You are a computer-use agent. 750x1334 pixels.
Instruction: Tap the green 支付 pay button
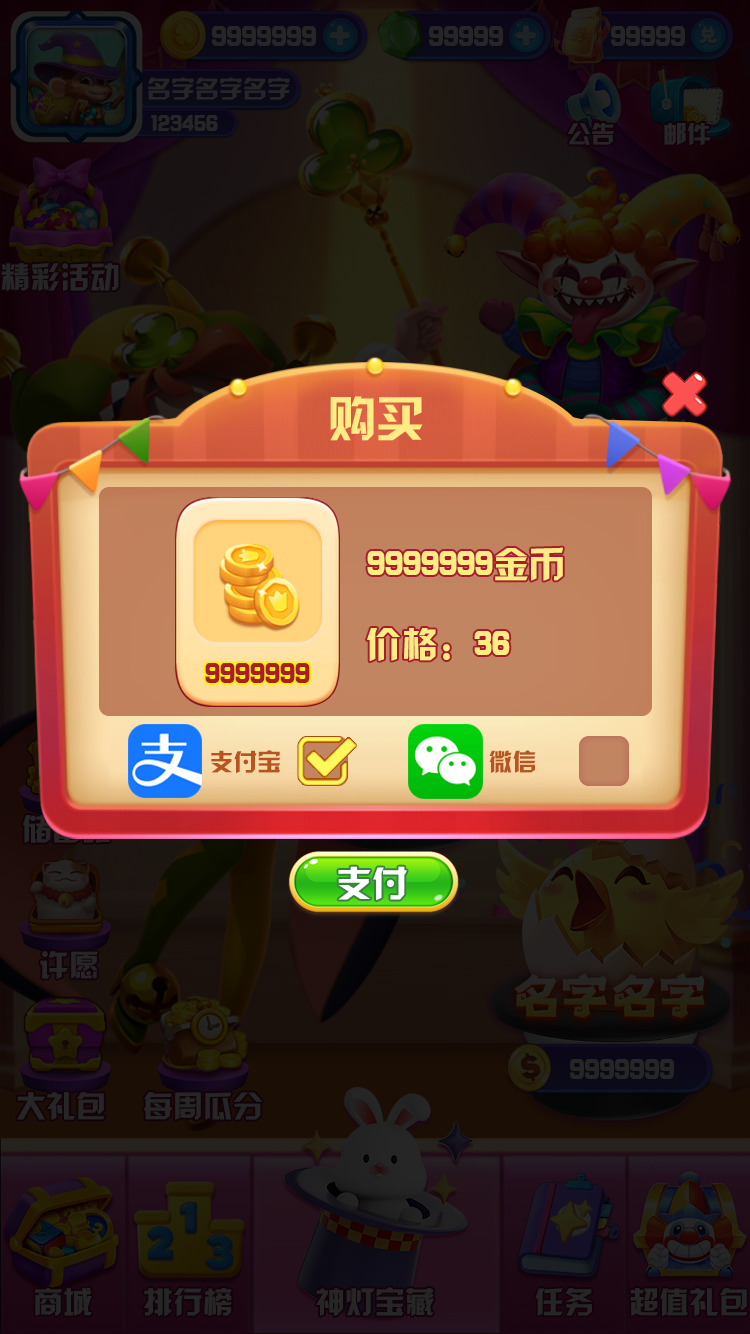pos(373,882)
